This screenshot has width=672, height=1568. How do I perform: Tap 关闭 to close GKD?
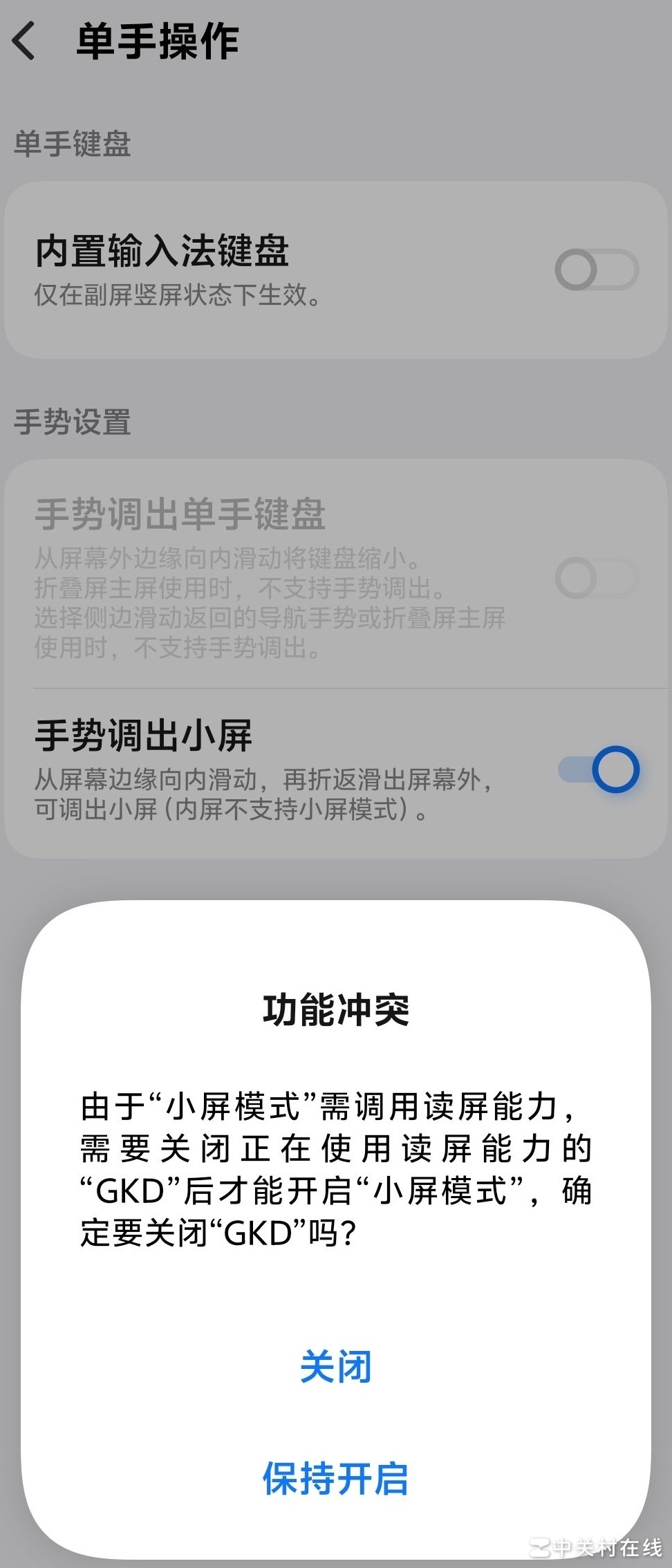[x=336, y=1367]
